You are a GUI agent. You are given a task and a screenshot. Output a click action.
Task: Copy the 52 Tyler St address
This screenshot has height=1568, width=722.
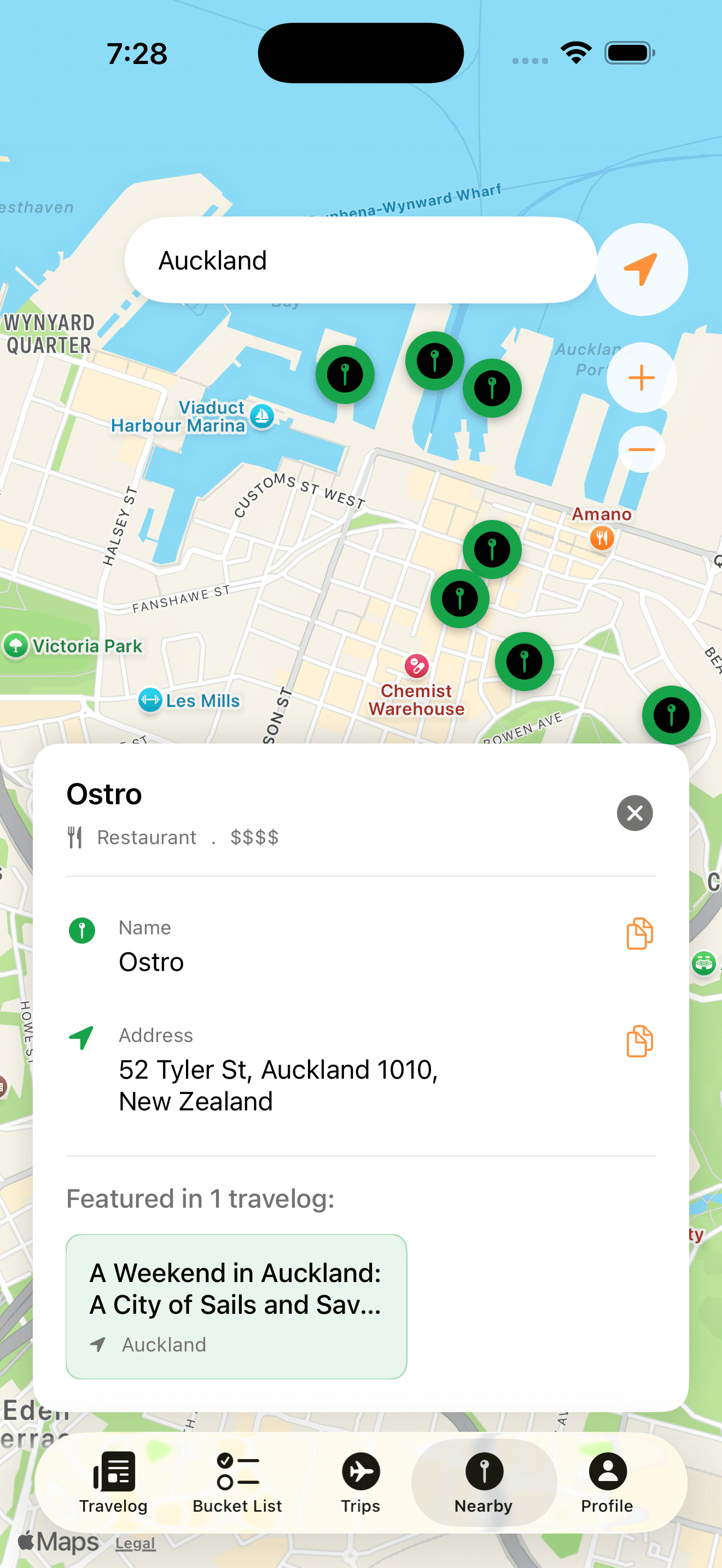(x=639, y=1041)
